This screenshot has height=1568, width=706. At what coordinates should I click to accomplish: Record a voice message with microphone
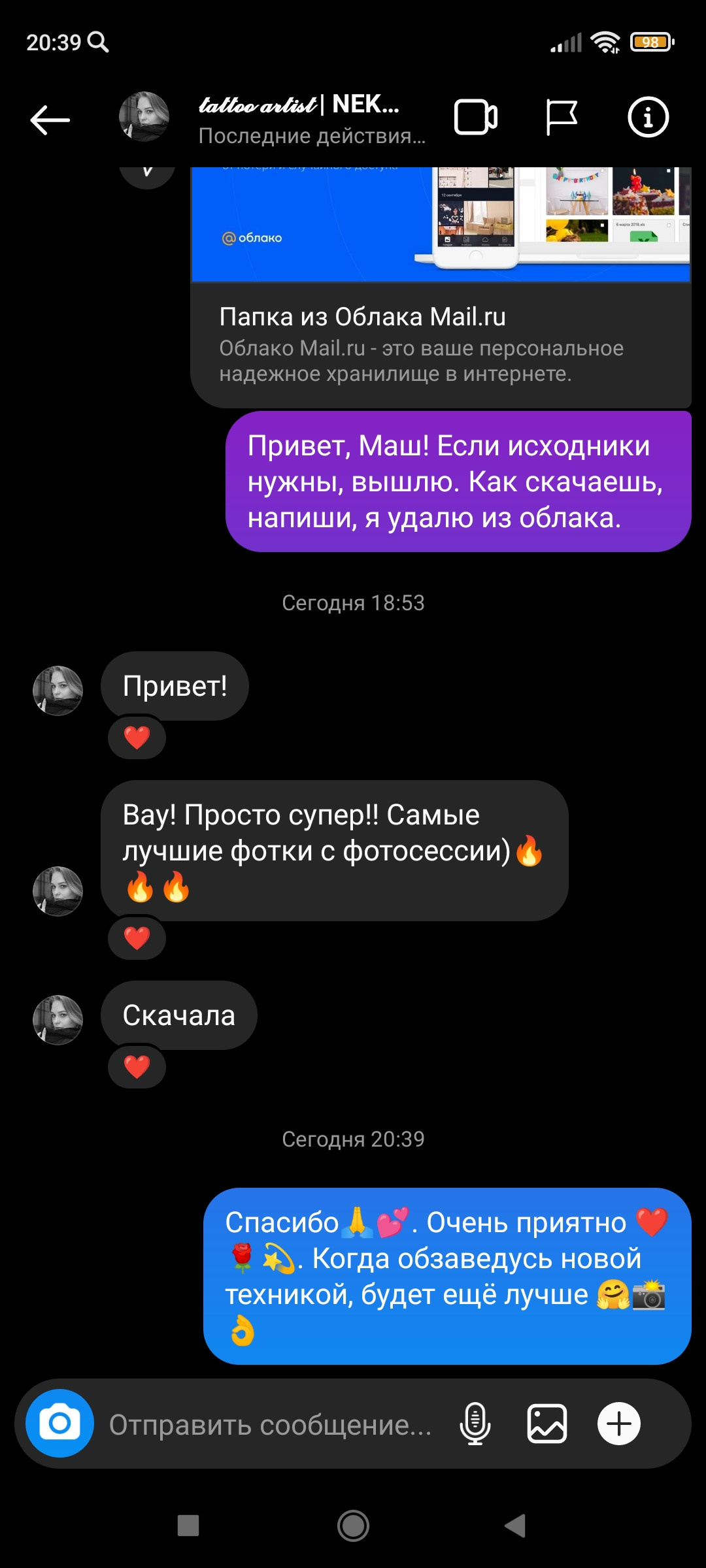click(475, 1424)
